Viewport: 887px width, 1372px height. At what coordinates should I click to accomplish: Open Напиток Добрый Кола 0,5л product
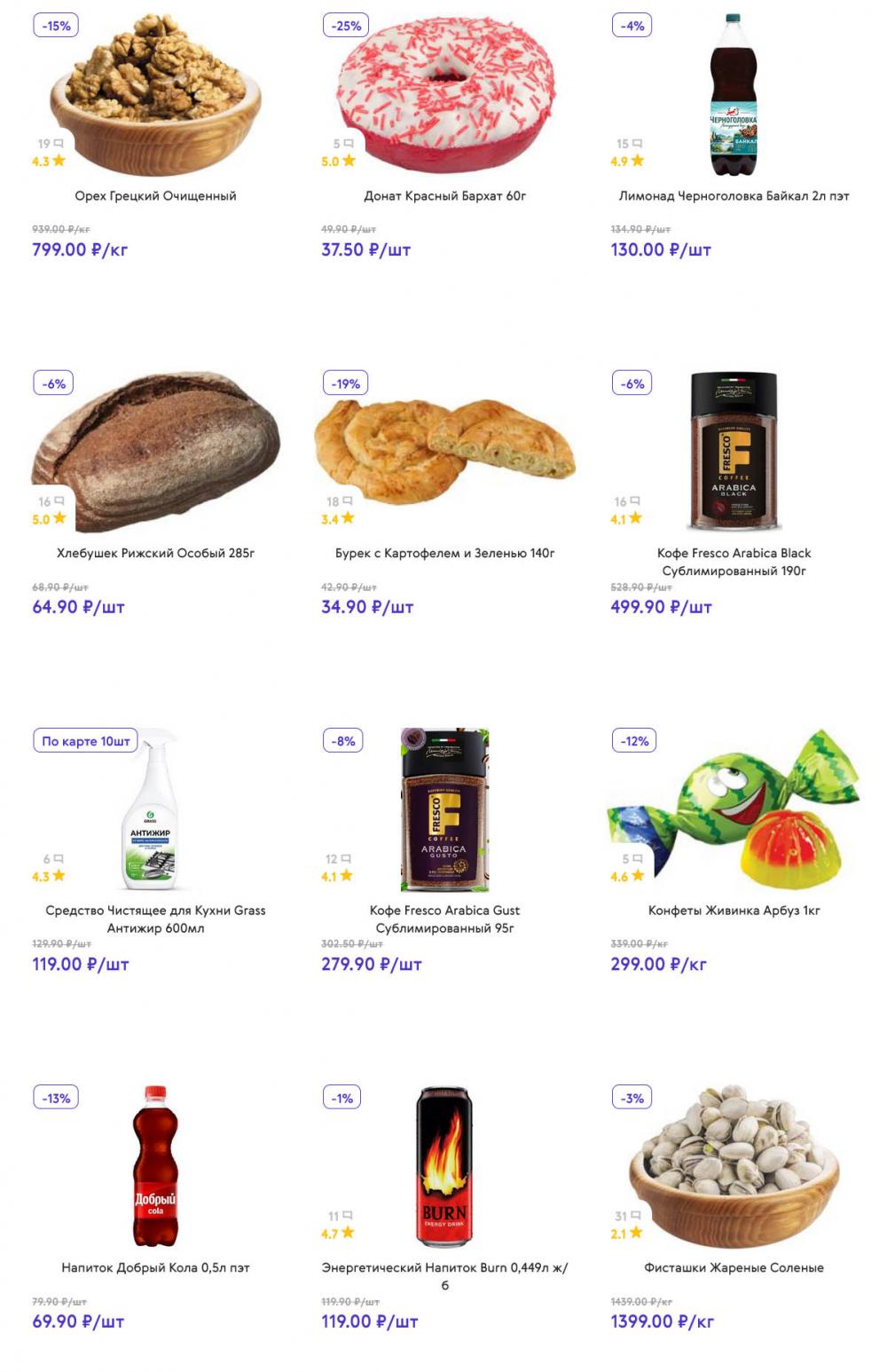point(155,1267)
